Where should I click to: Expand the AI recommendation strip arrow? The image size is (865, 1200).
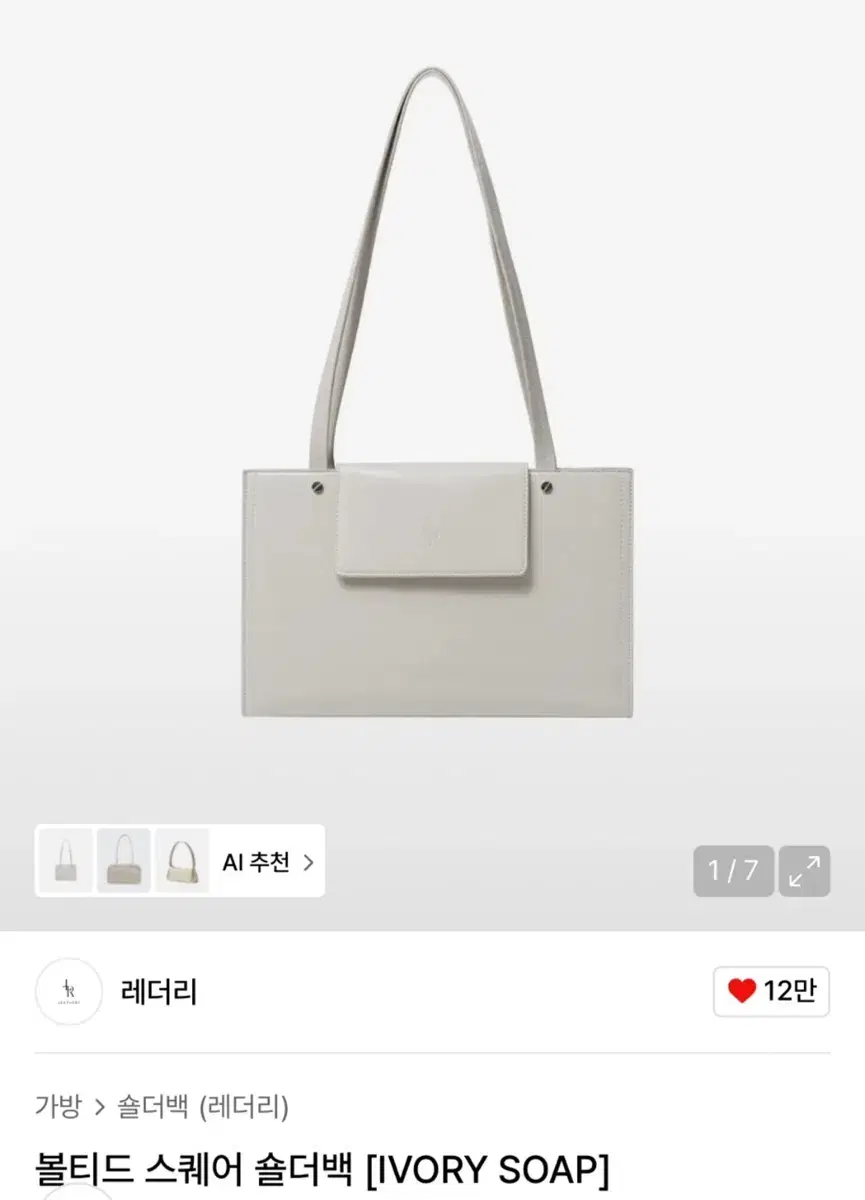[311, 863]
